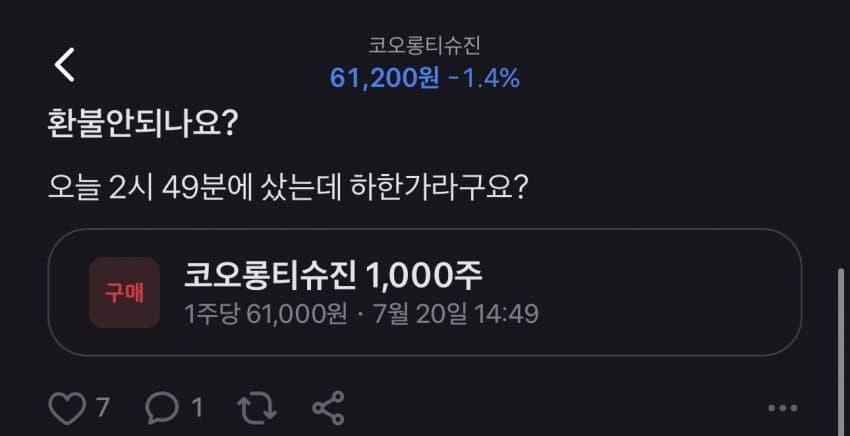The width and height of the screenshot is (850, 436).
Task: Repost this post with the repost icon
Action: (x=257, y=408)
